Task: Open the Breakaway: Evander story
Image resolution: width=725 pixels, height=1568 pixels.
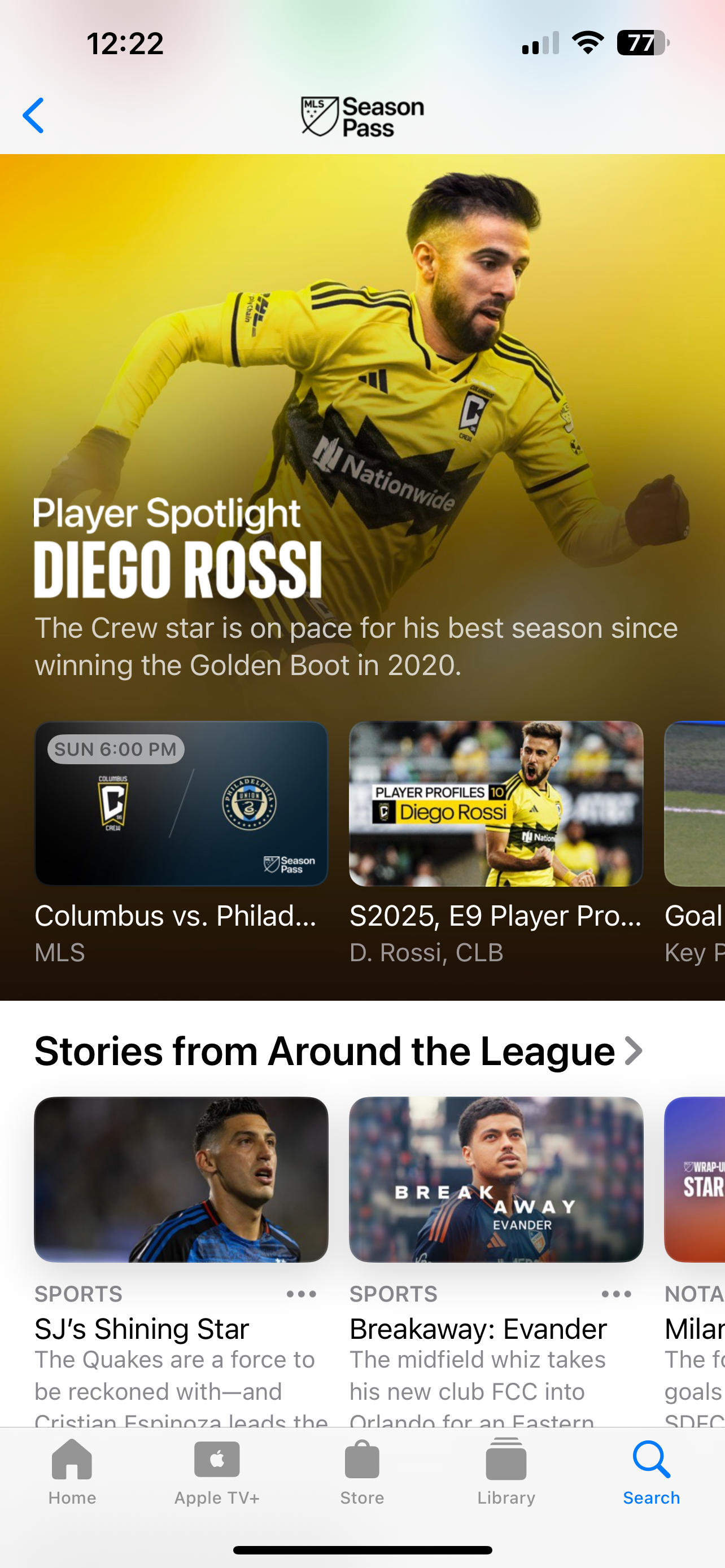Action: click(x=496, y=1180)
